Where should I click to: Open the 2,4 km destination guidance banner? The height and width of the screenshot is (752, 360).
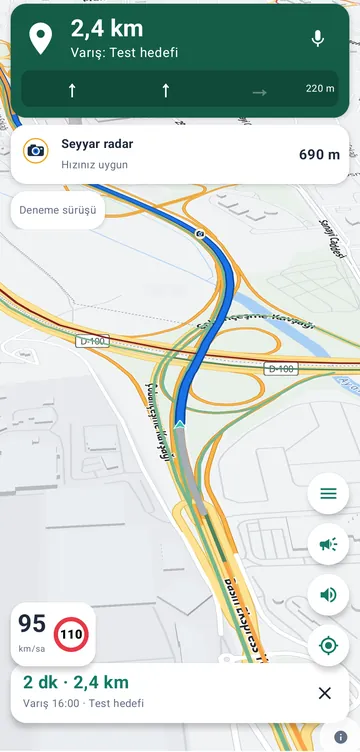click(x=180, y=60)
